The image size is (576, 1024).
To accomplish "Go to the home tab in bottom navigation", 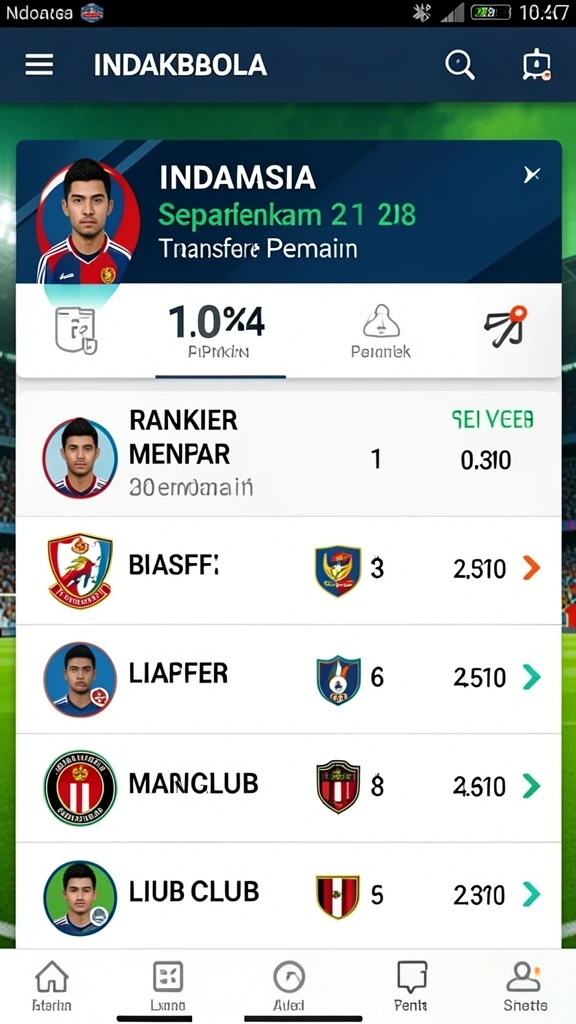I will click(x=52, y=985).
